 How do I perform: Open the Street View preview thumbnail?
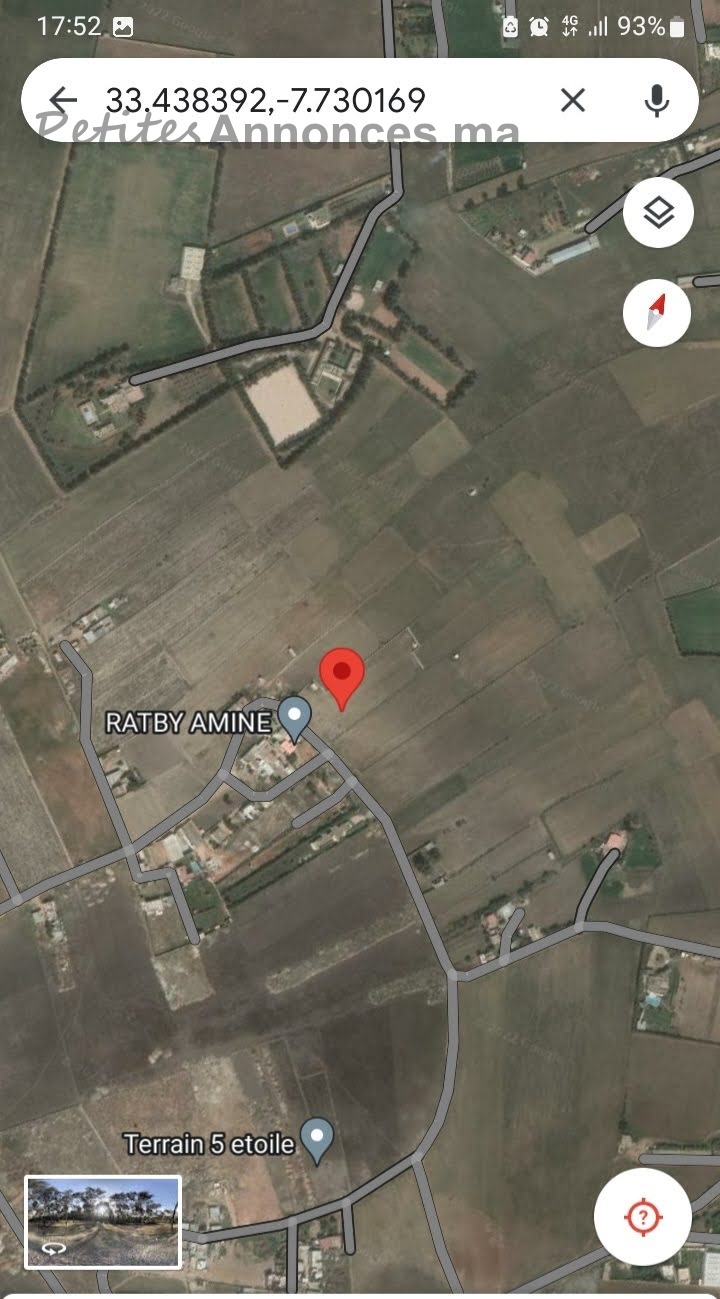103,1222
